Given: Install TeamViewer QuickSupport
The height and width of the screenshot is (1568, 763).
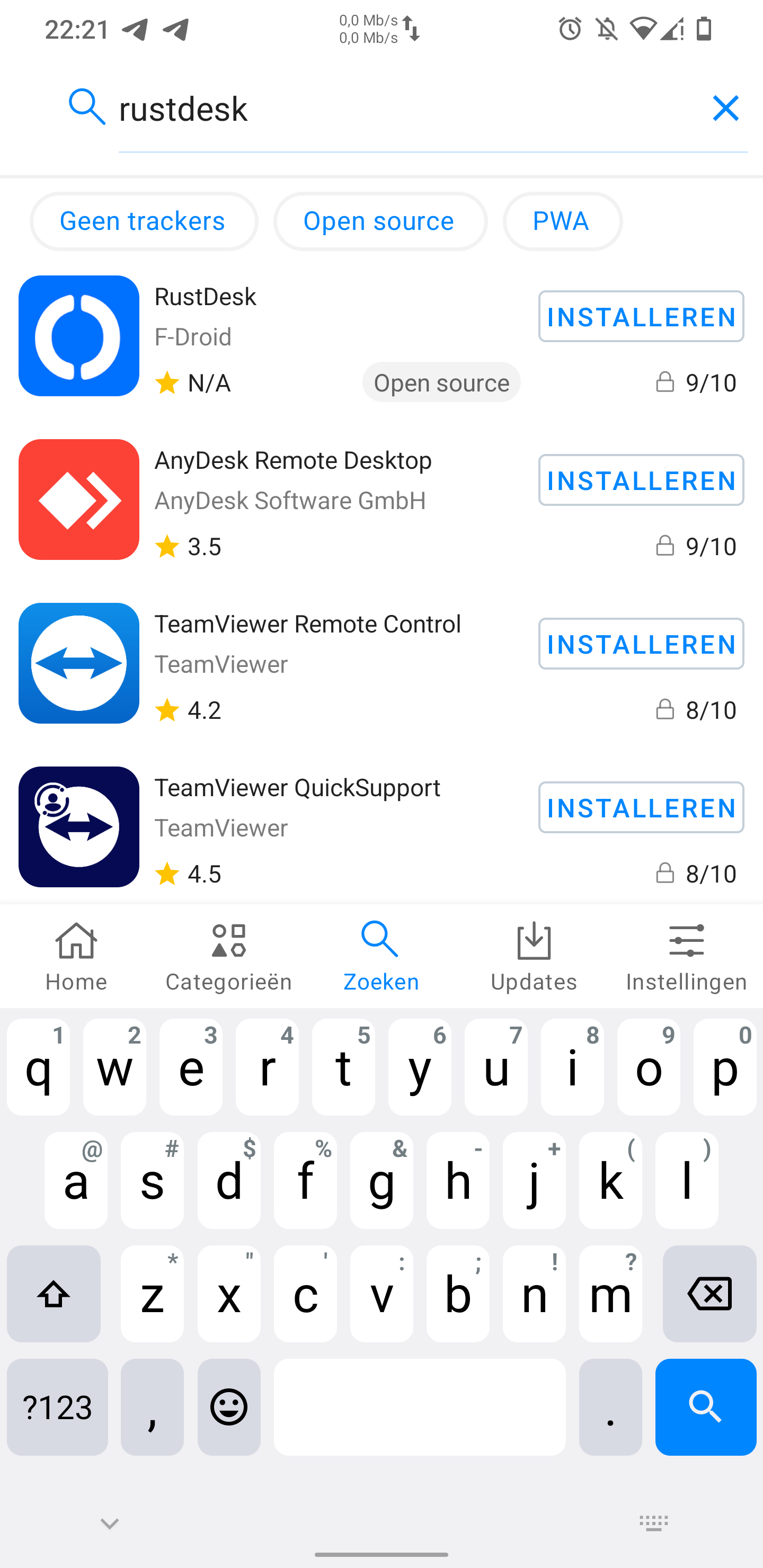Looking at the screenshot, I should coord(641,808).
